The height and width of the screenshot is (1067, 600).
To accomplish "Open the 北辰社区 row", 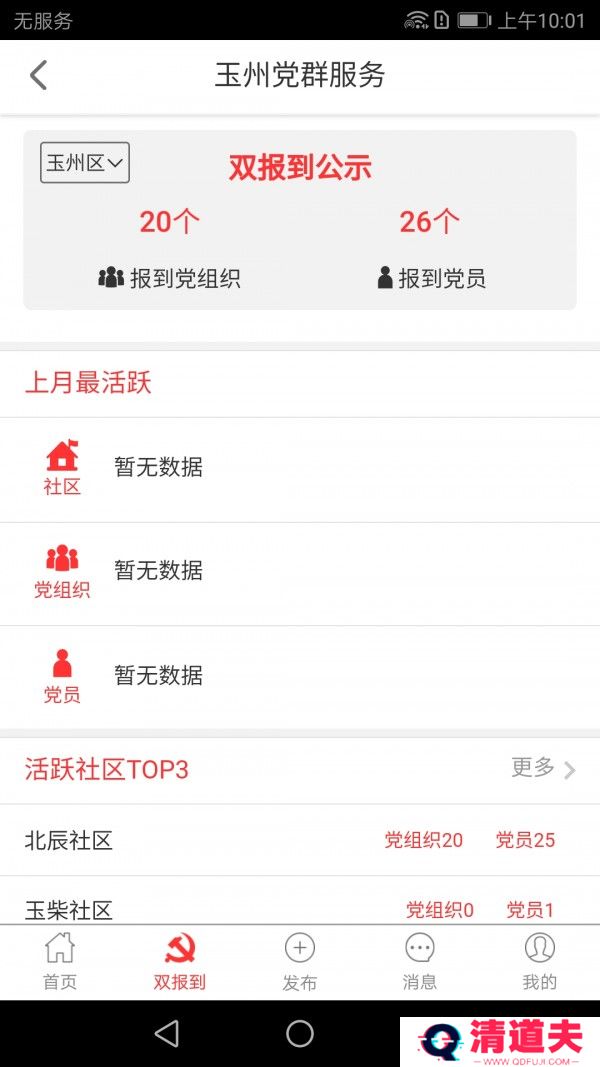I will pyautogui.click(x=300, y=840).
